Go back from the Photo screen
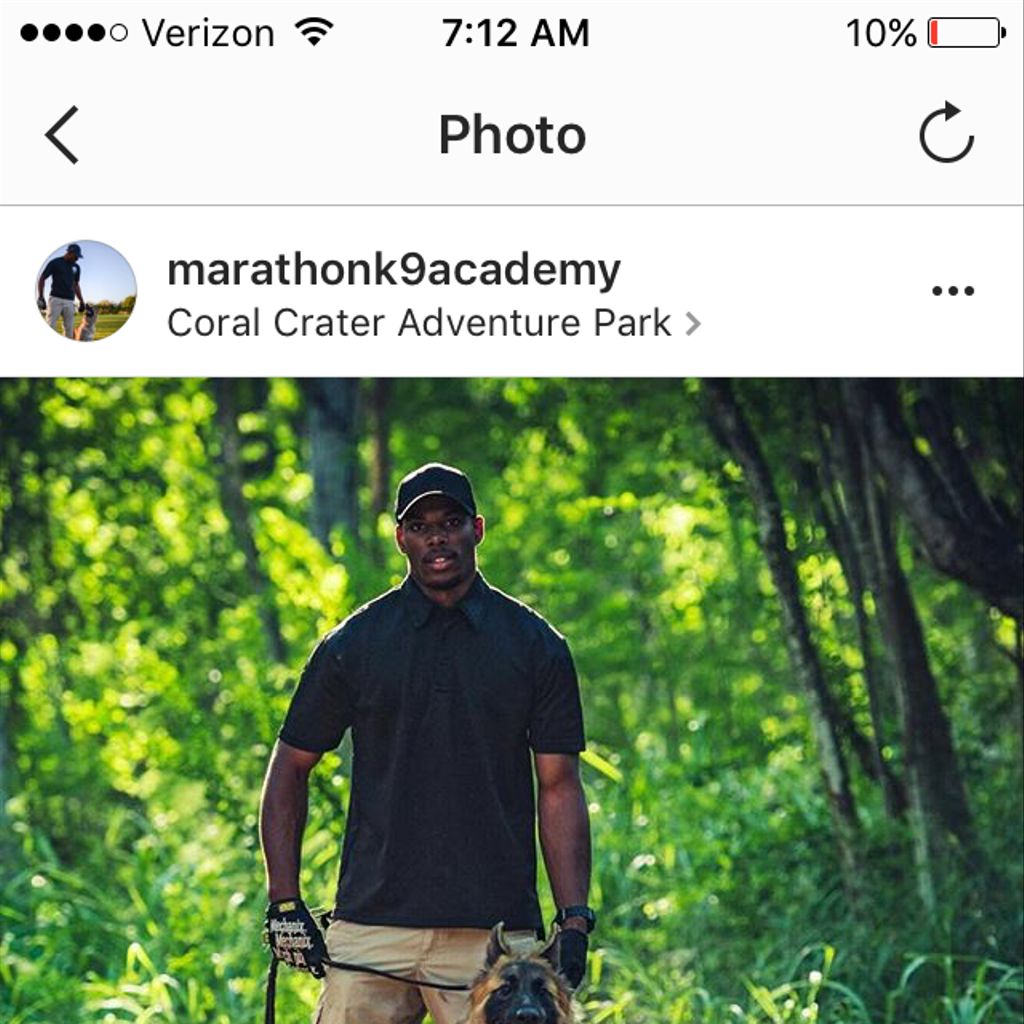Viewport: 1024px width, 1024px height. point(61,135)
